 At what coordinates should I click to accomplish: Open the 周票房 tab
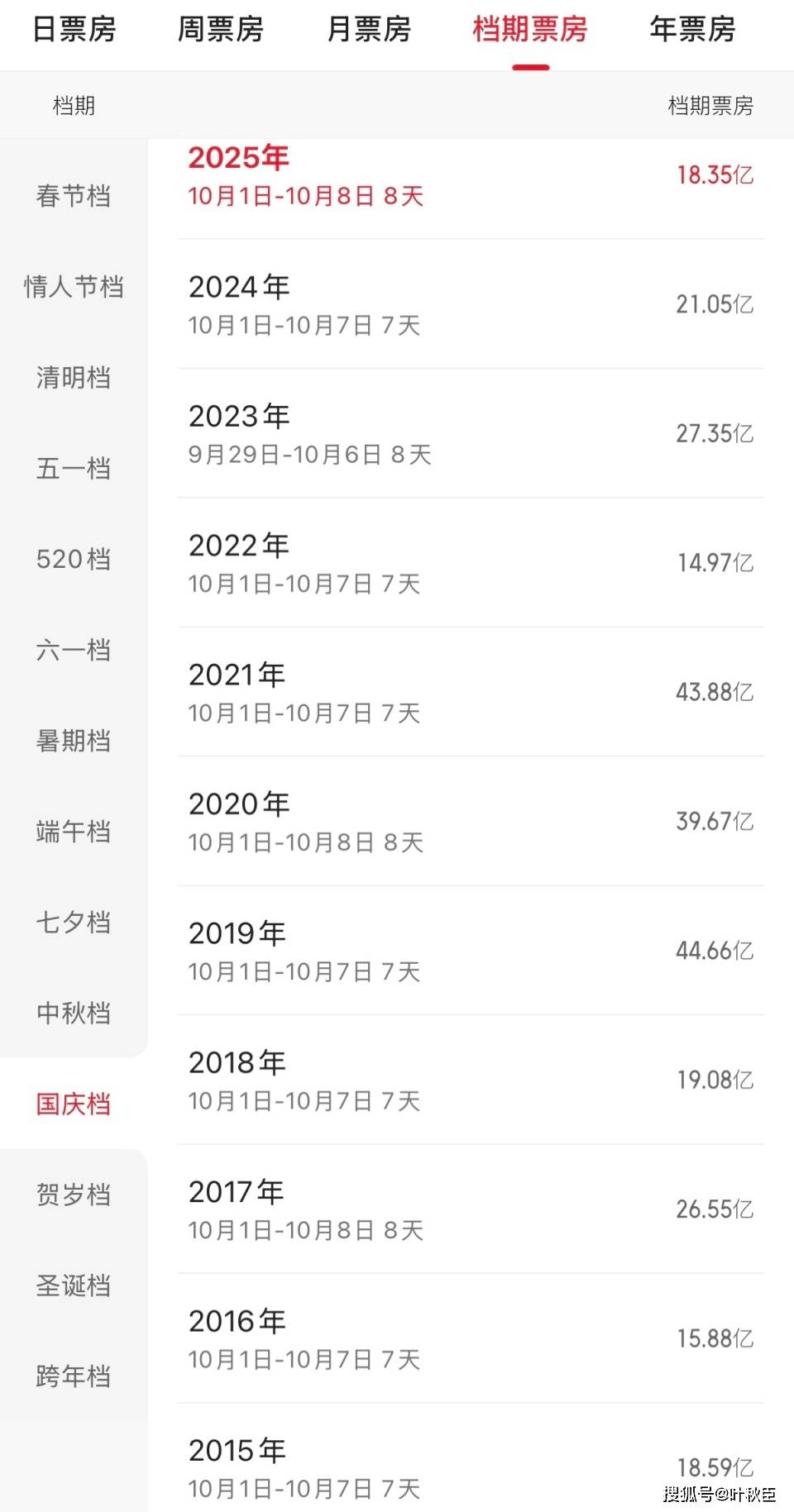(220, 30)
